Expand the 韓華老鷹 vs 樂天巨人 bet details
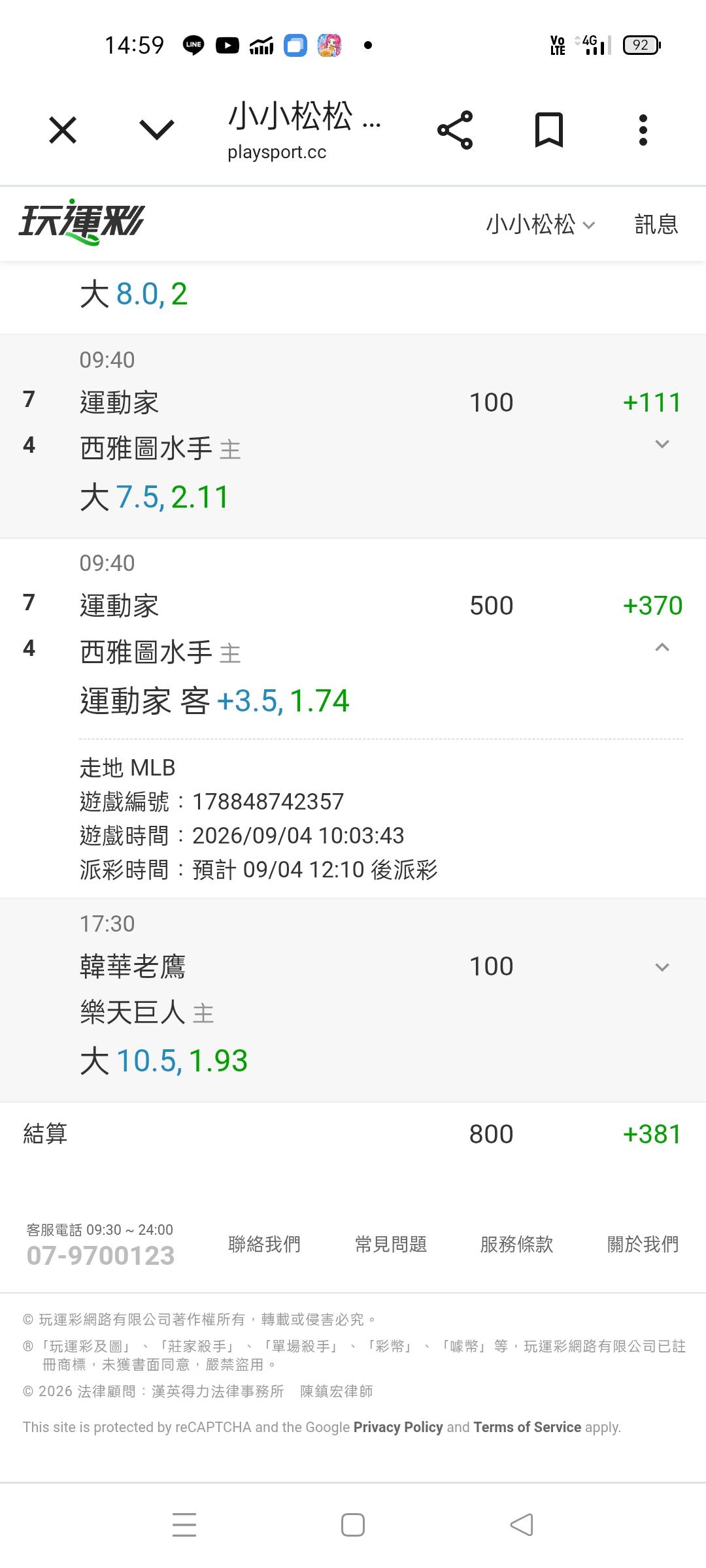The image size is (706, 1568). pos(662,967)
